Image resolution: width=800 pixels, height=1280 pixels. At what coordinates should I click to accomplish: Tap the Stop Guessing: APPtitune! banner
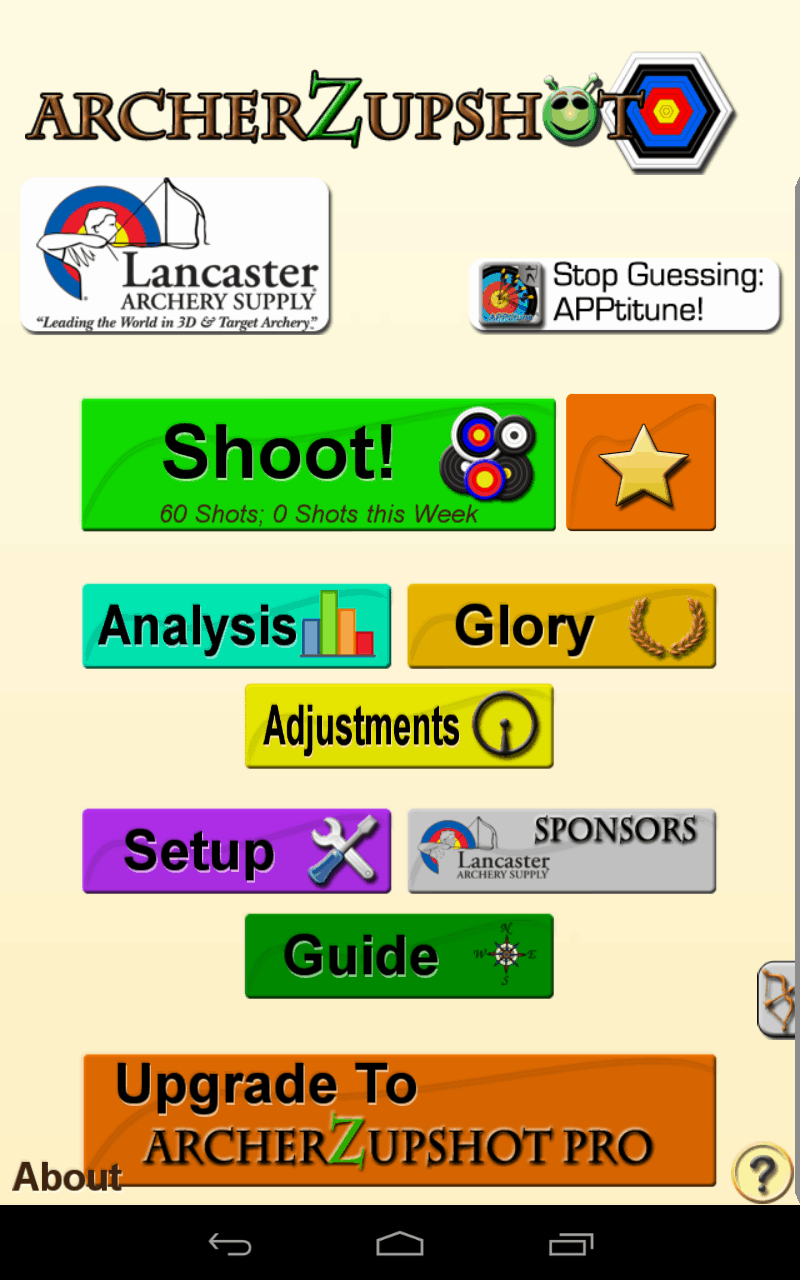pyautogui.click(x=625, y=293)
